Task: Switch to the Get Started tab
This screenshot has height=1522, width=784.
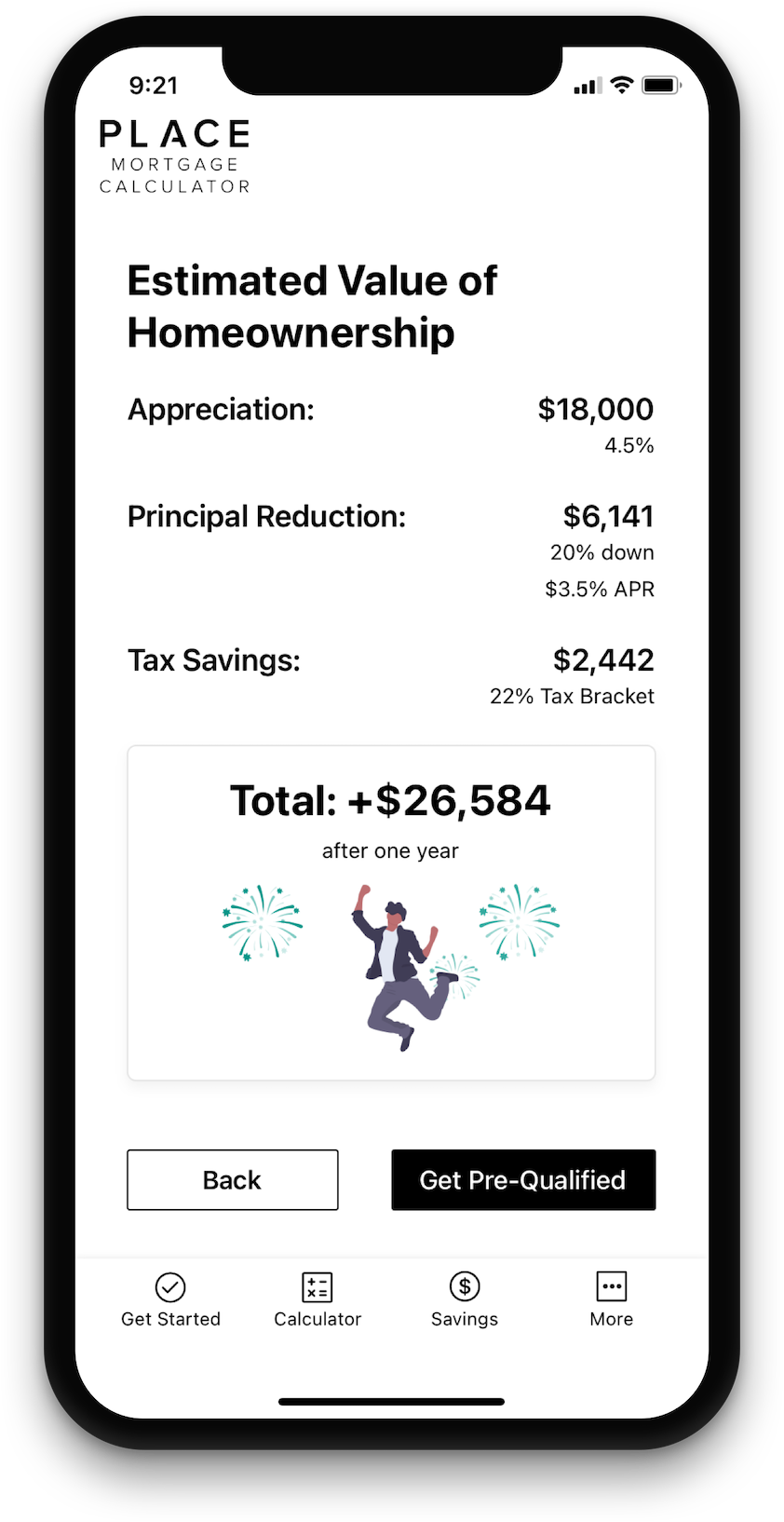Action: pyautogui.click(x=170, y=1299)
